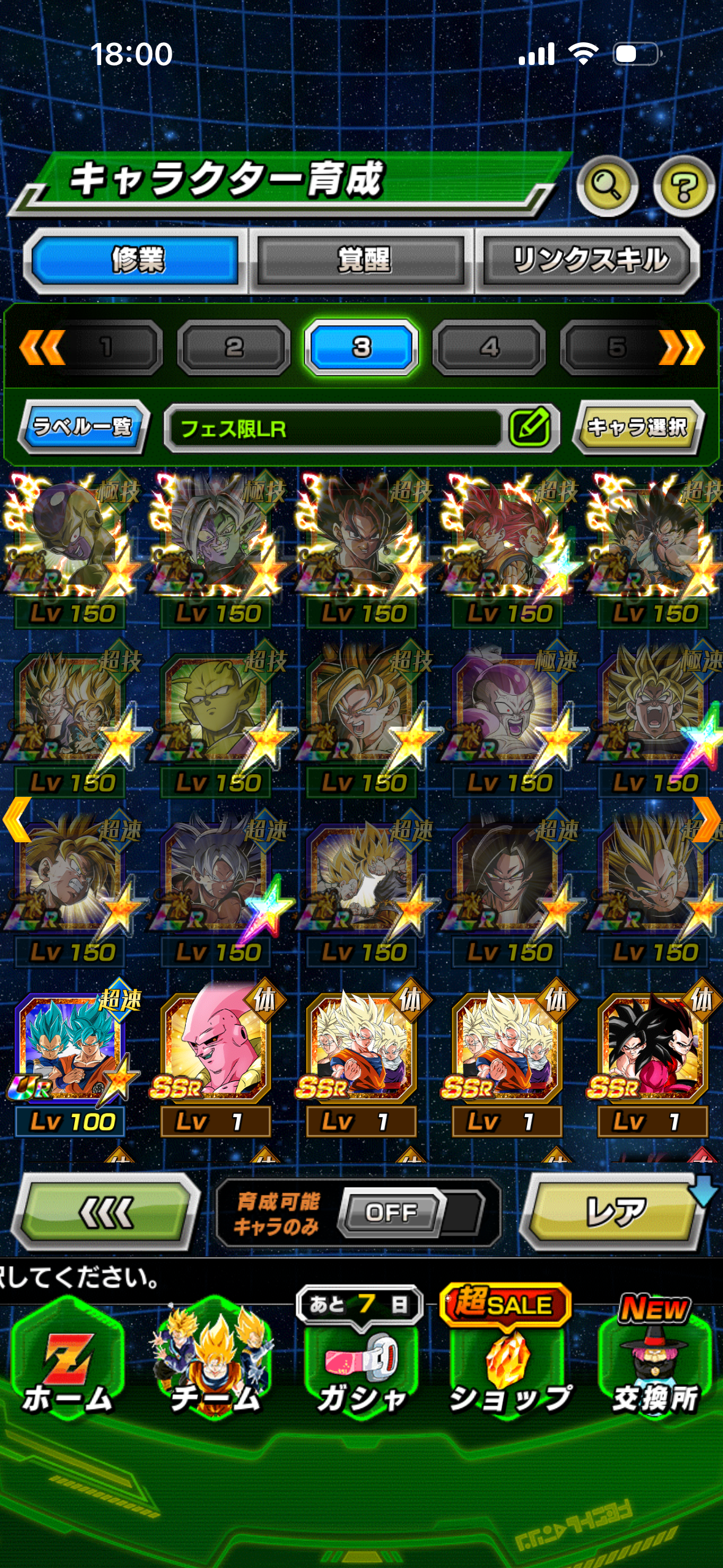Switch to the リンクスキル tab
Viewport: 723px width, 1568px height.
pyautogui.click(x=589, y=260)
